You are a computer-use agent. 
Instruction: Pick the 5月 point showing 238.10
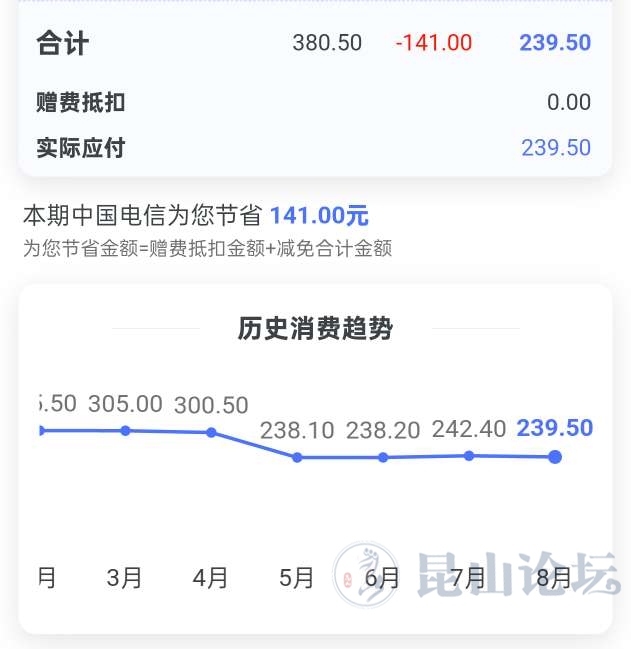click(297, 457)
